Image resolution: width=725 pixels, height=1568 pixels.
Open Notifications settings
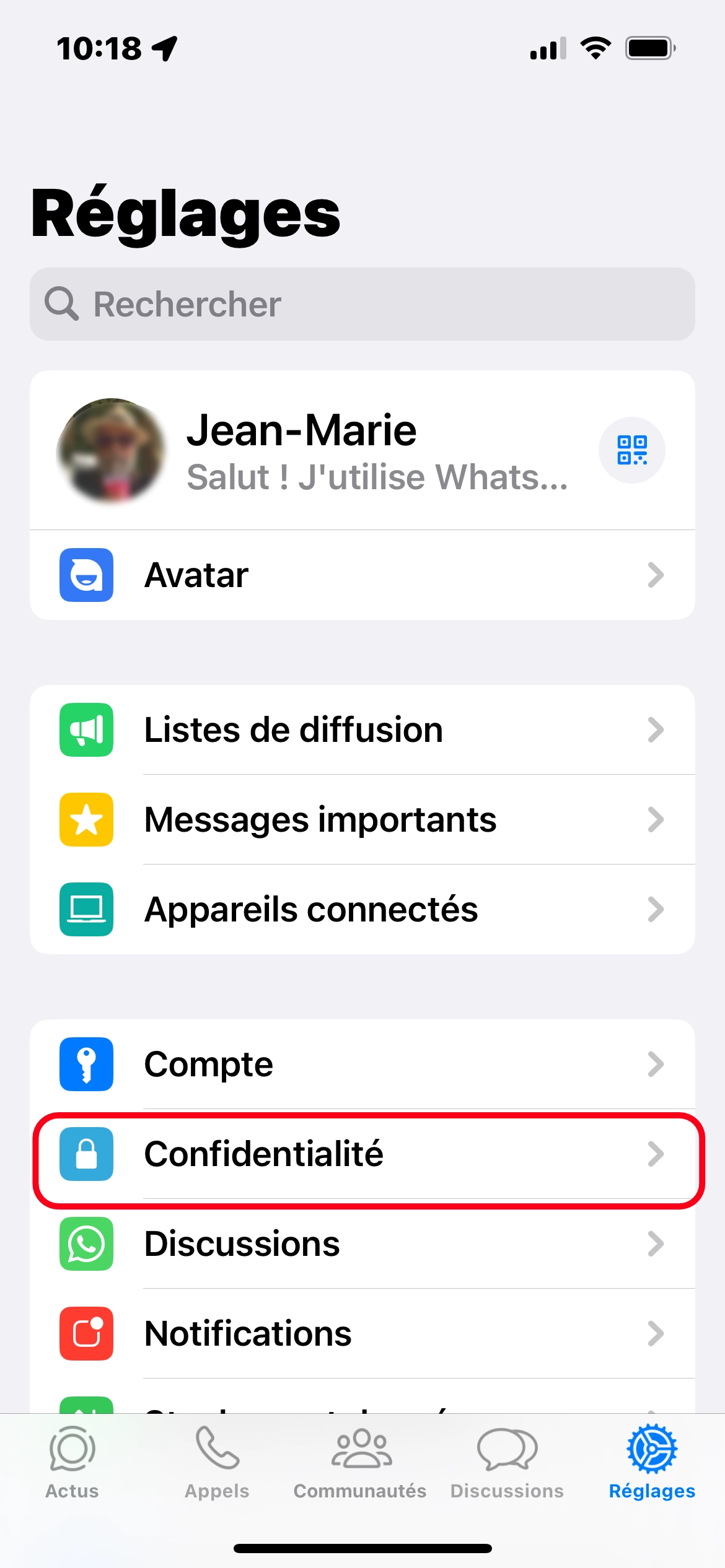[x=362, y=1333]
